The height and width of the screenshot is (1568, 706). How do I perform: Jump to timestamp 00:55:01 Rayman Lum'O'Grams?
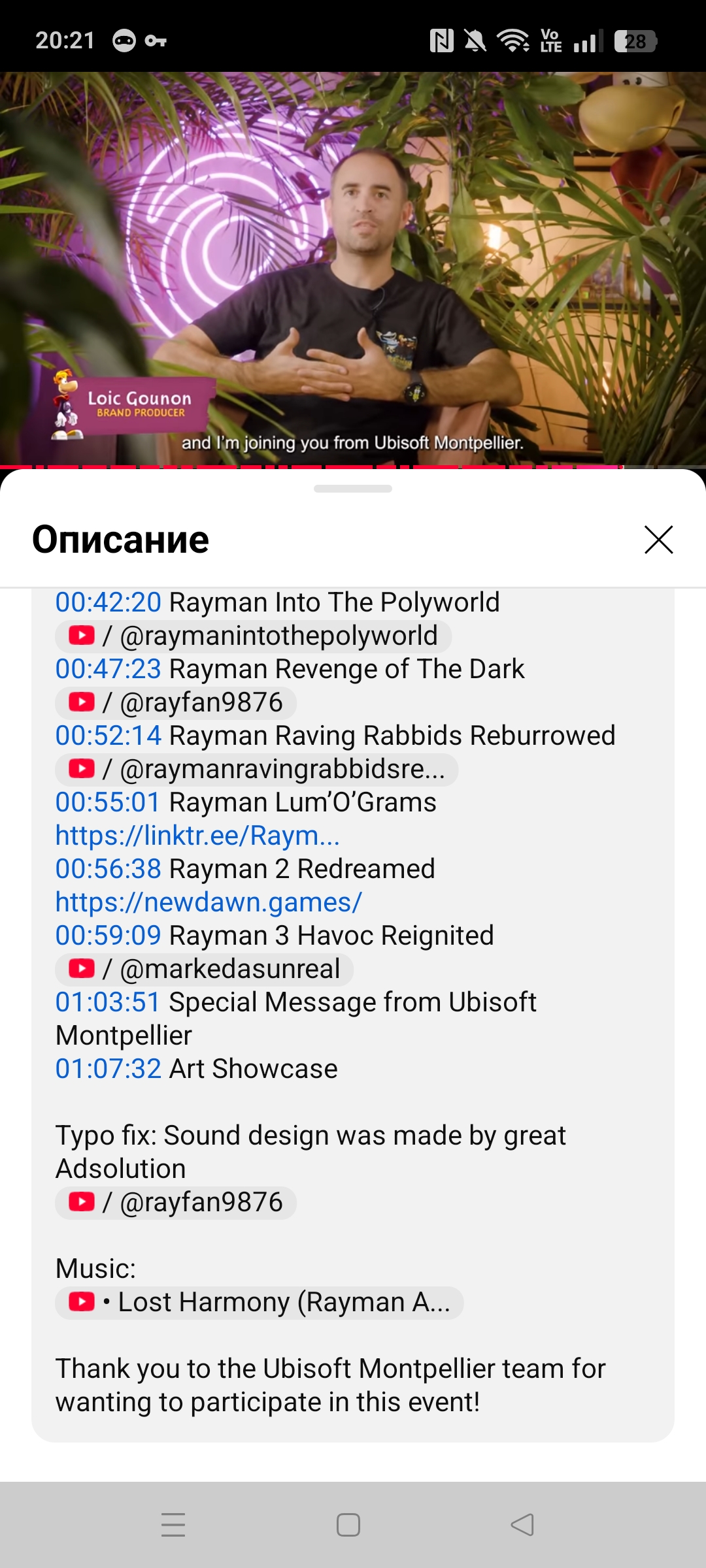point(108,802)
